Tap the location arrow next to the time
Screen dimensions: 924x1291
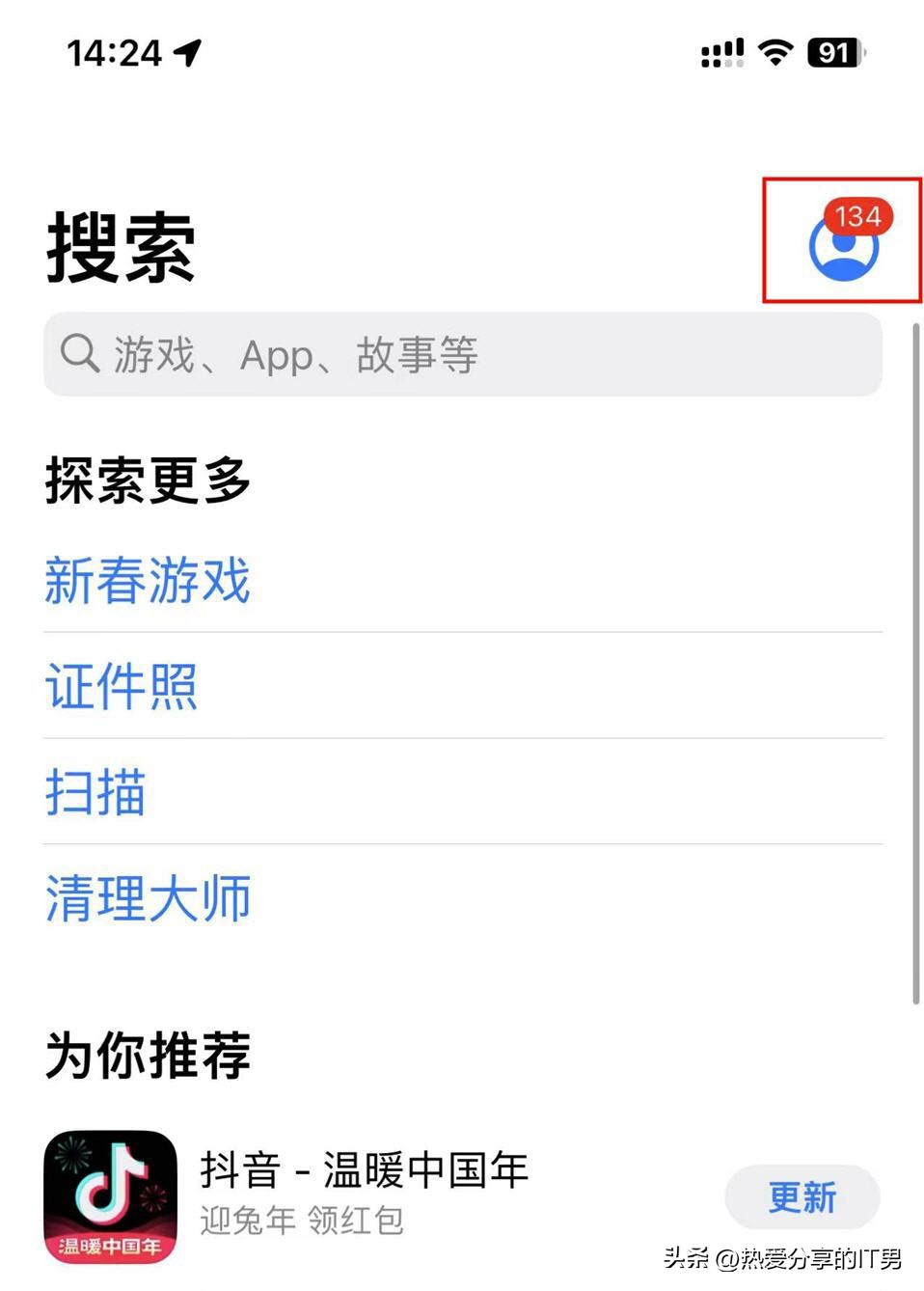[185, 53]
